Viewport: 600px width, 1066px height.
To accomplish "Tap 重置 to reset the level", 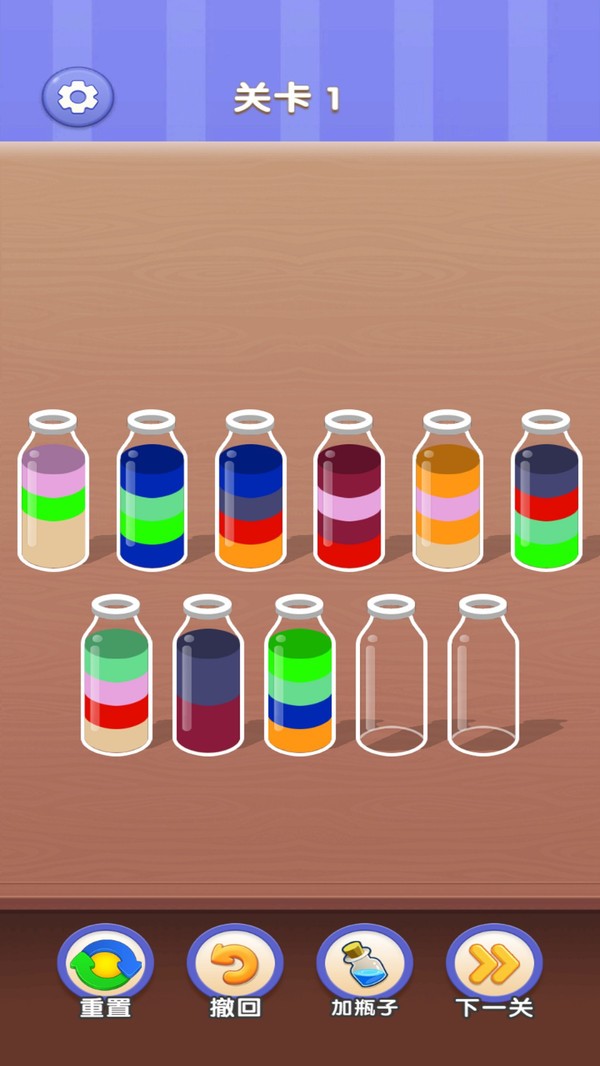I will coord(105,964).
